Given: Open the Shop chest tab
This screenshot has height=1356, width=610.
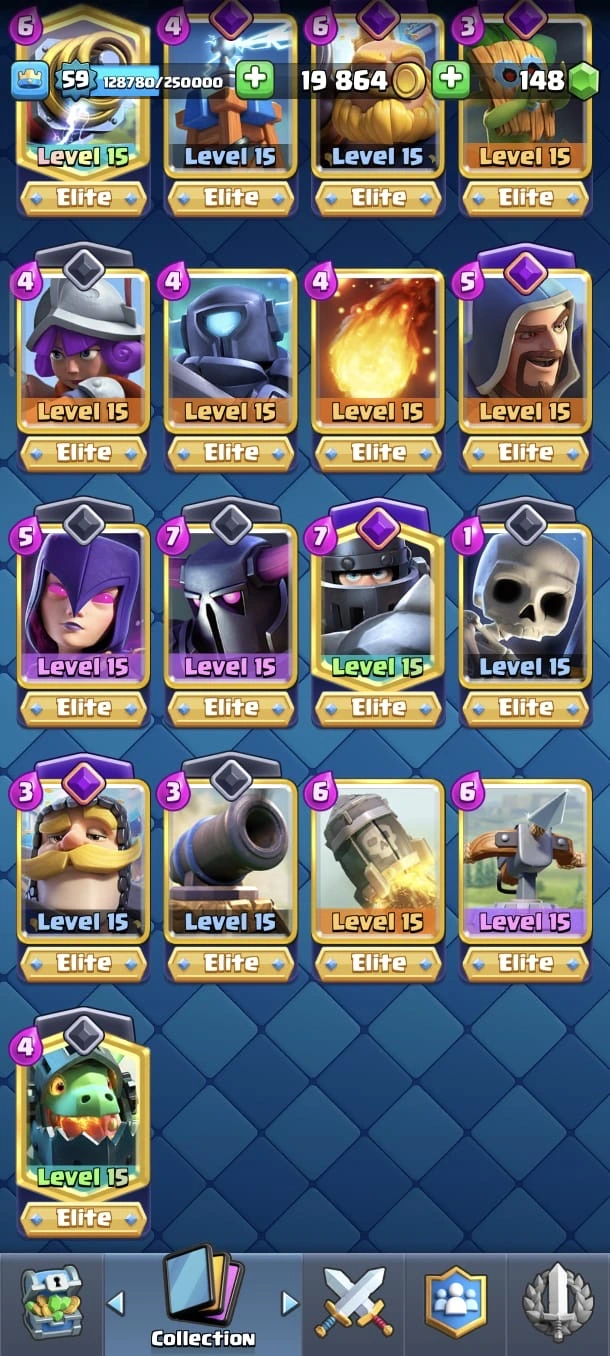Looking at the screenshot, I should point(52,1301).
